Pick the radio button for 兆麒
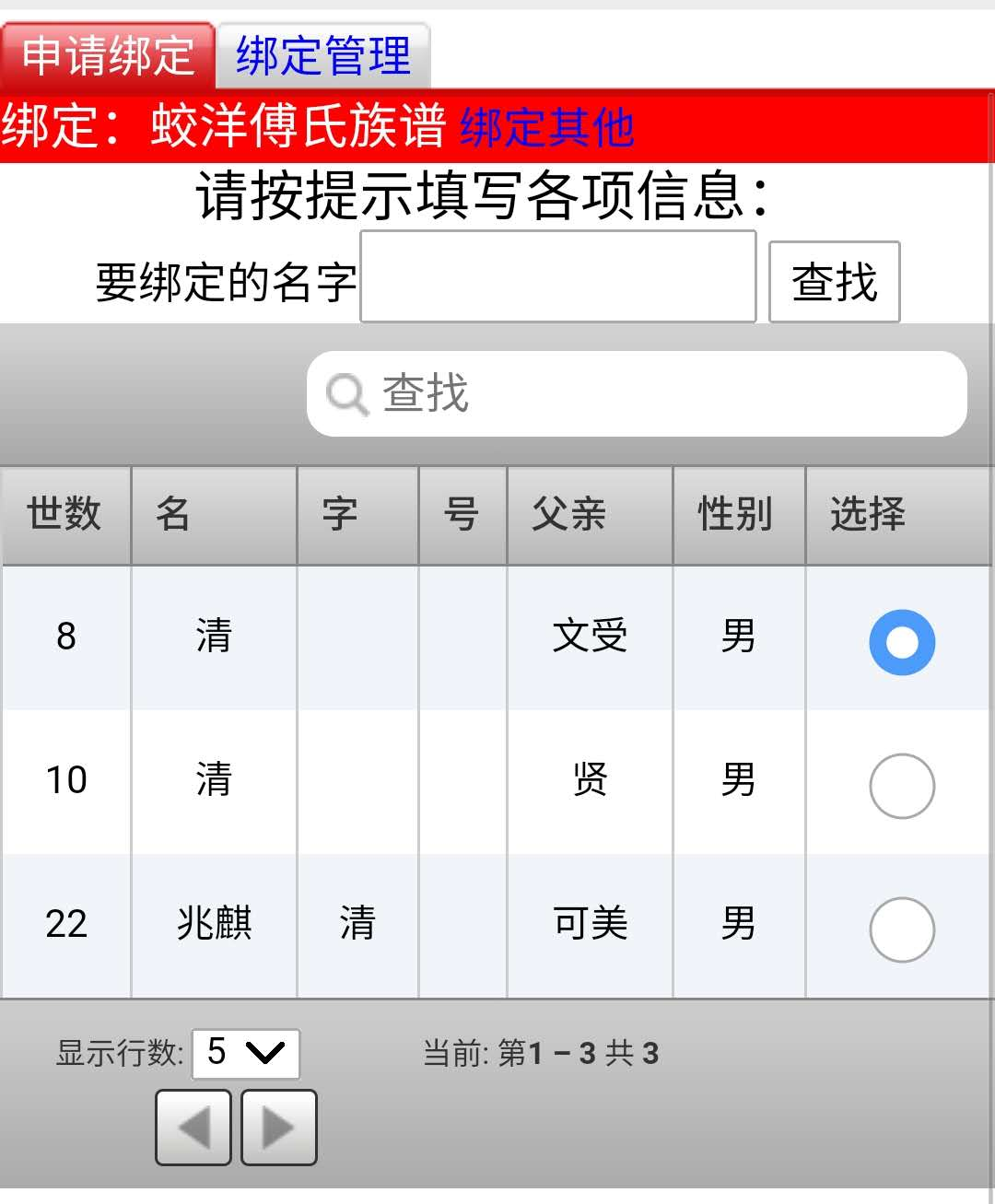 [902, 929]
